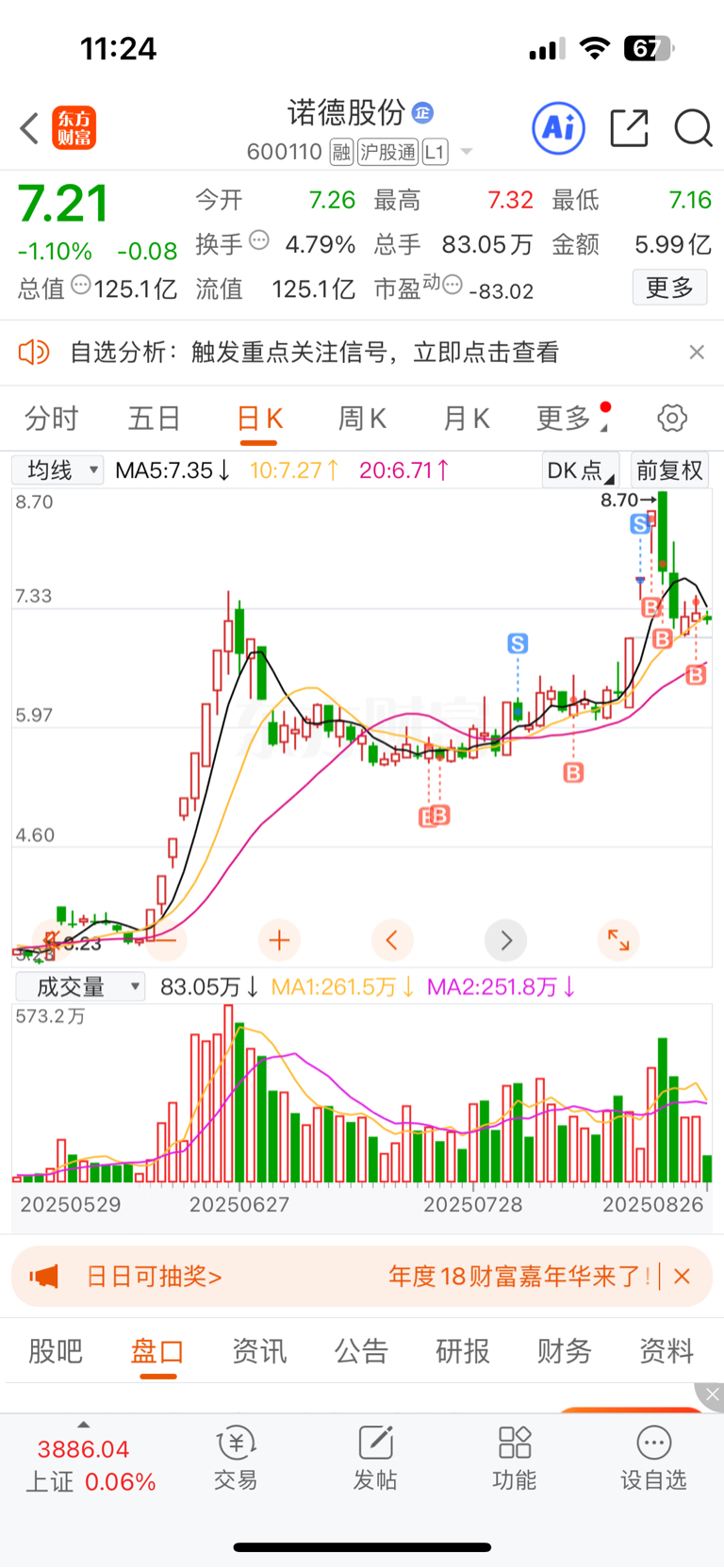724x1568 pixels.
Task: Dismiss the 自选分析 notice
Action: pyautogui.click(x=697, y=352)
